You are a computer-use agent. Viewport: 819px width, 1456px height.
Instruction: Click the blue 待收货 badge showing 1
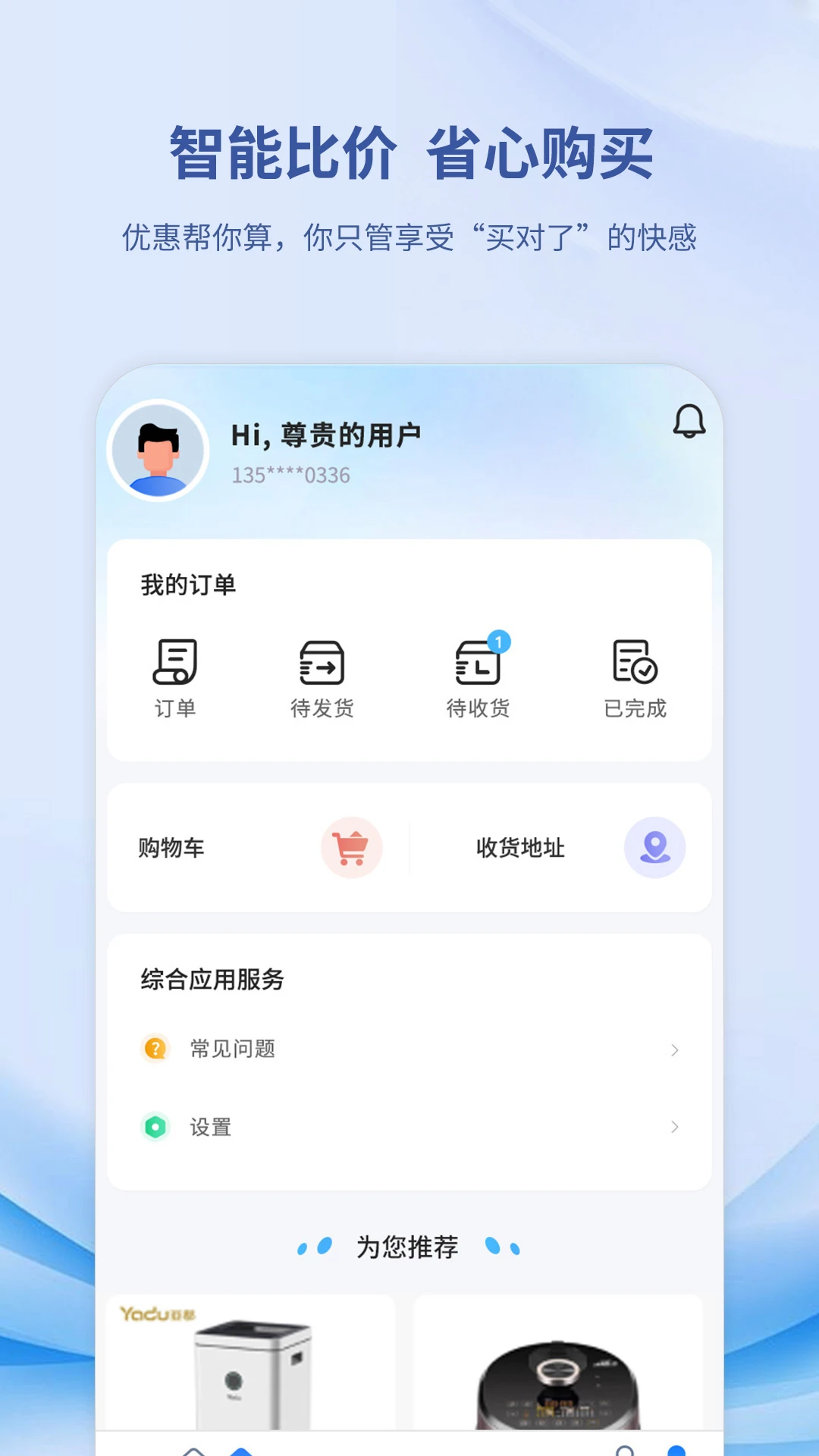tap(498, 642)
